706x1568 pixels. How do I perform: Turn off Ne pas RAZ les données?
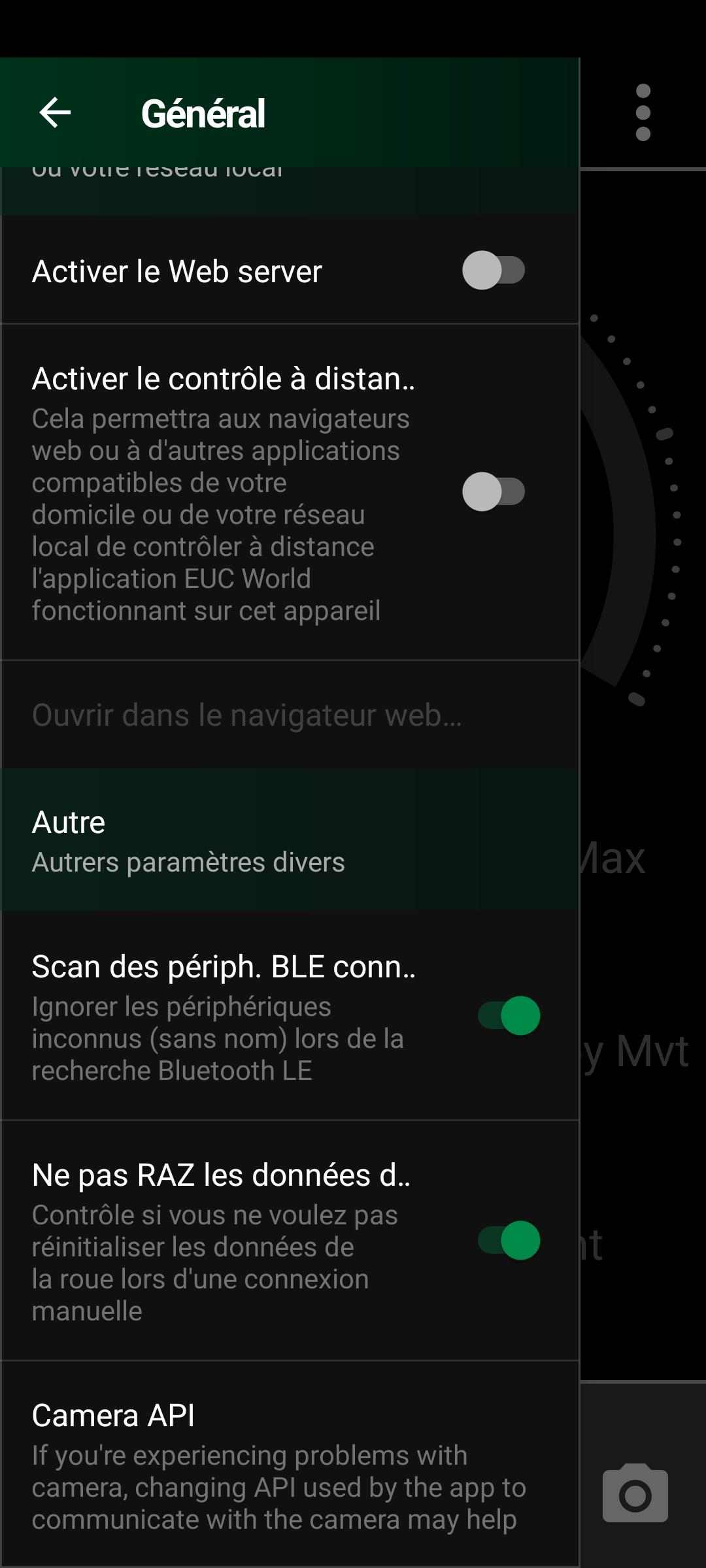(x=509, y=1240)
